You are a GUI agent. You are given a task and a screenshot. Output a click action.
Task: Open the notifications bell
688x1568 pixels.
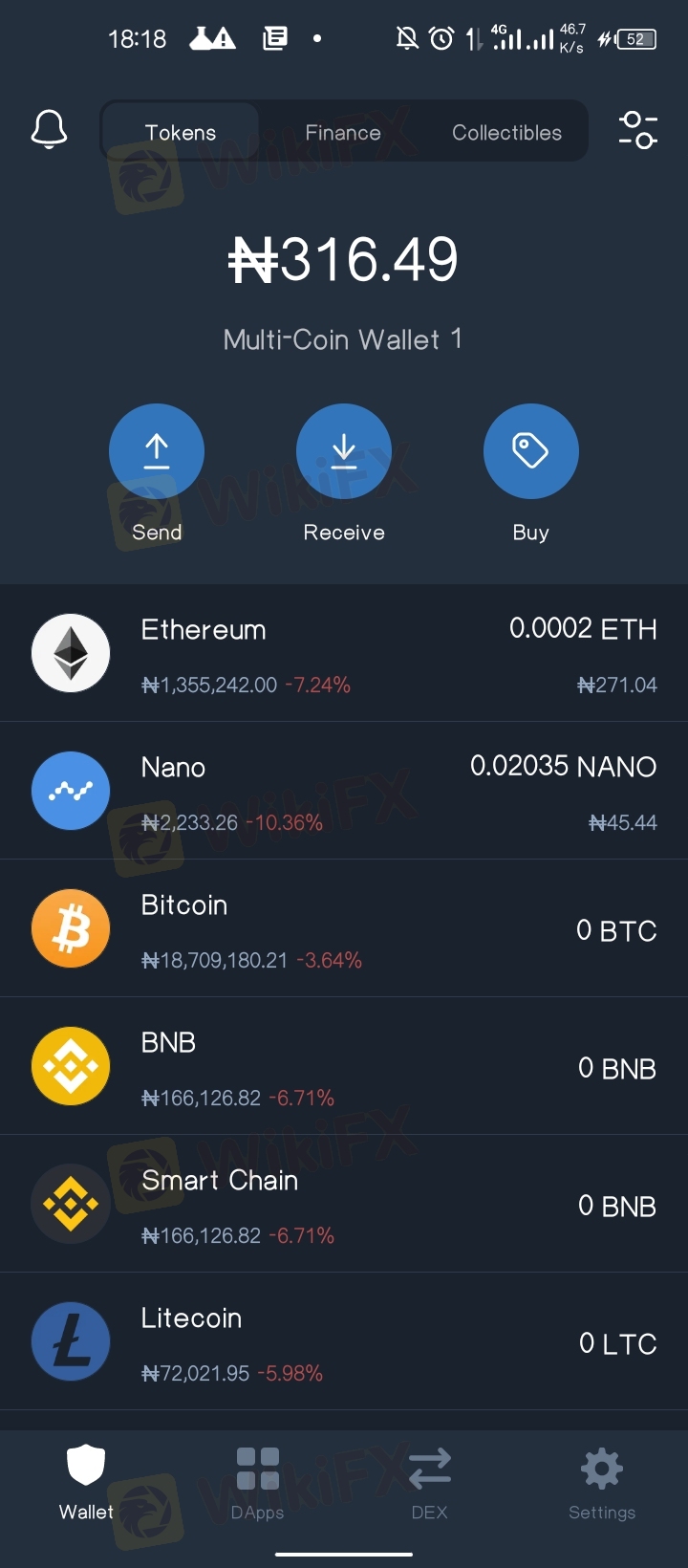tap(49, 129)
